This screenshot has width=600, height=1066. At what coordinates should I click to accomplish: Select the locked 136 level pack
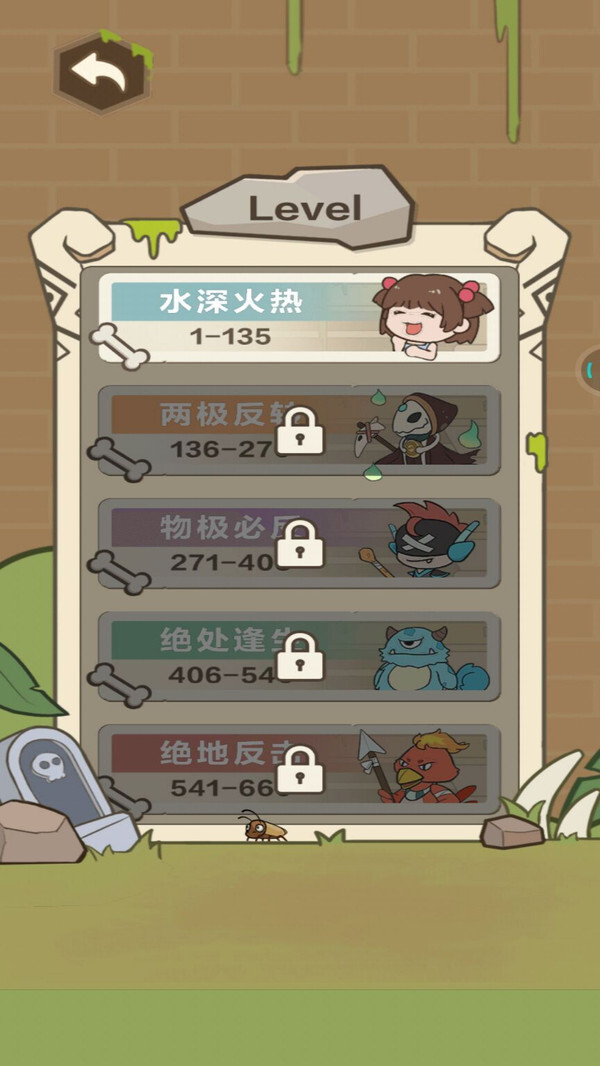pos(300,430)
